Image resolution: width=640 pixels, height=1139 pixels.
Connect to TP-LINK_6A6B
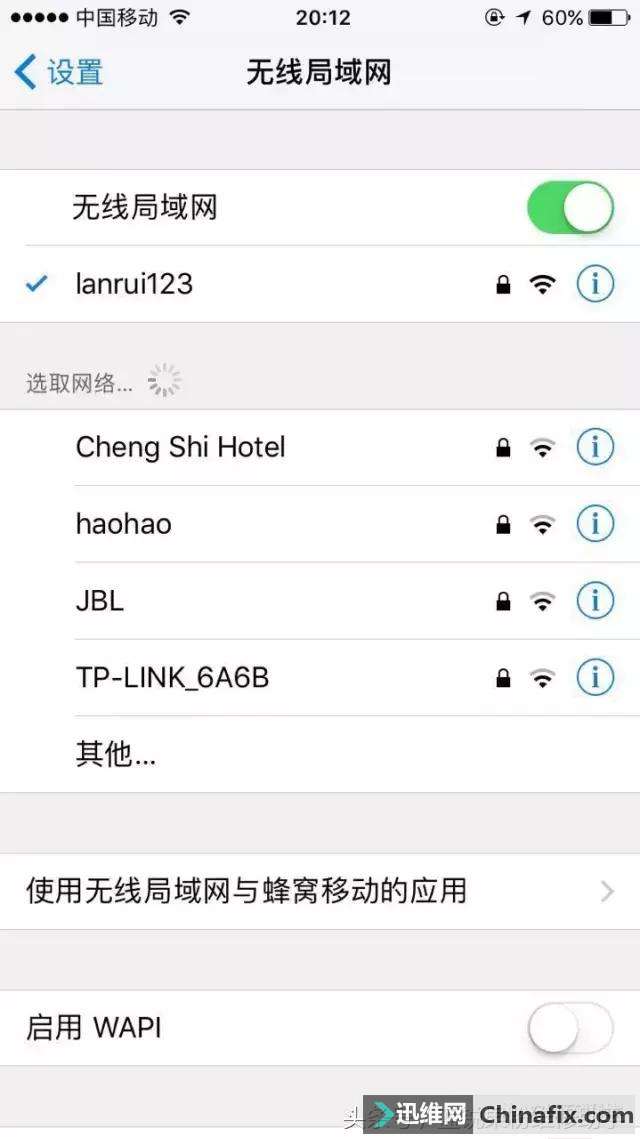320,678
